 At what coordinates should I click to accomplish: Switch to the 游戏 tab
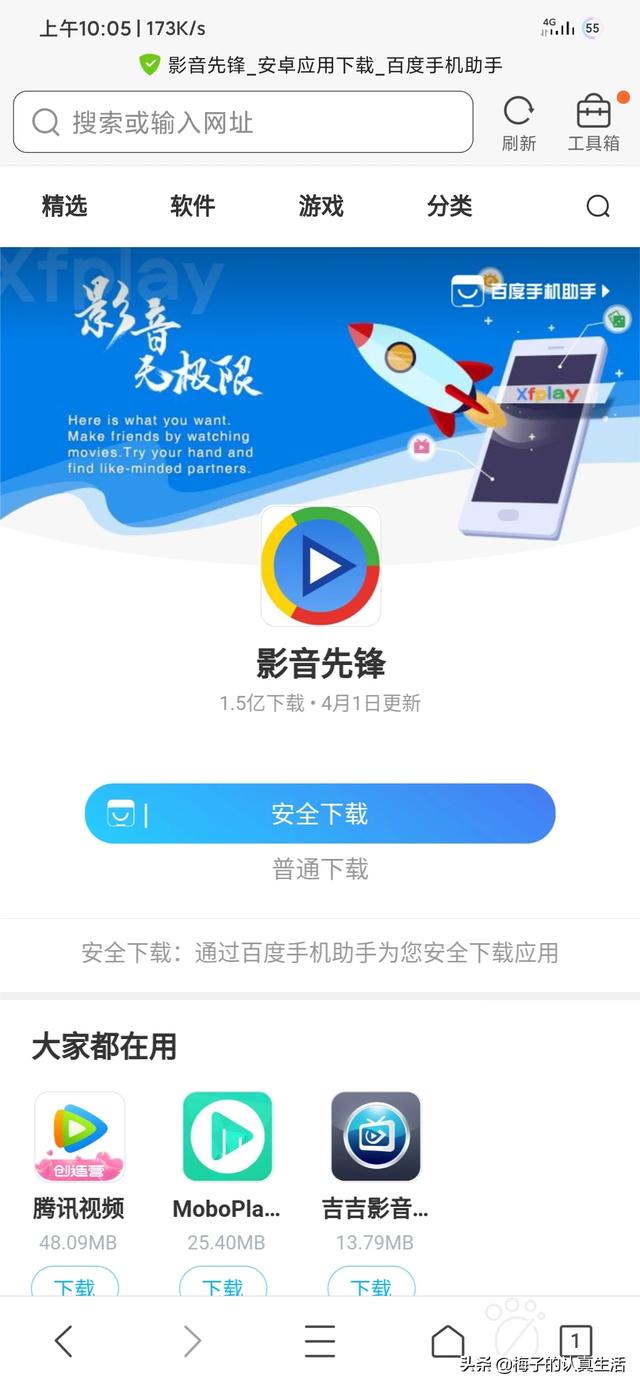coord(321,206)
